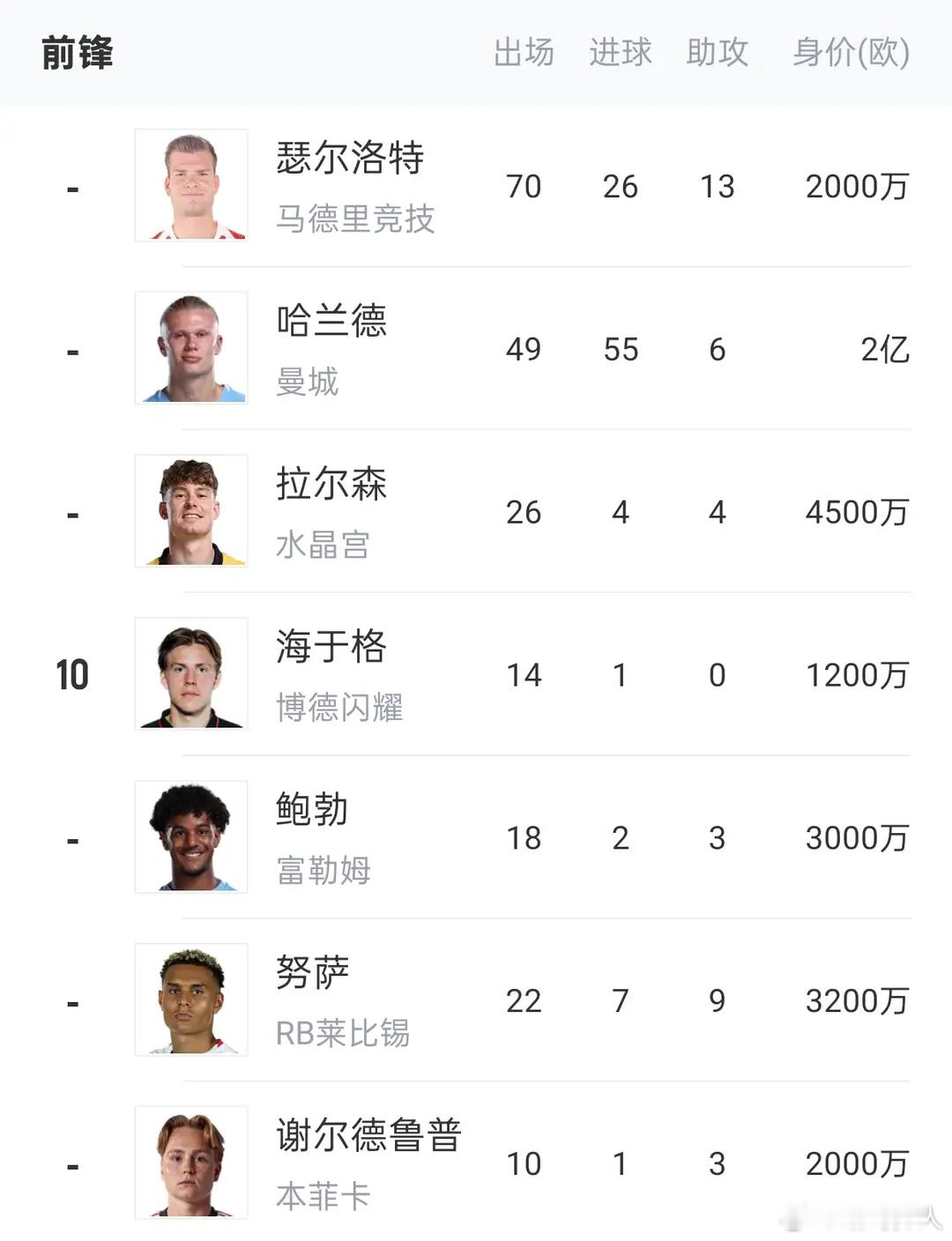Open 哈兰德's player photo
This screenshot has width=952, height=1241.
coord(191,347)
